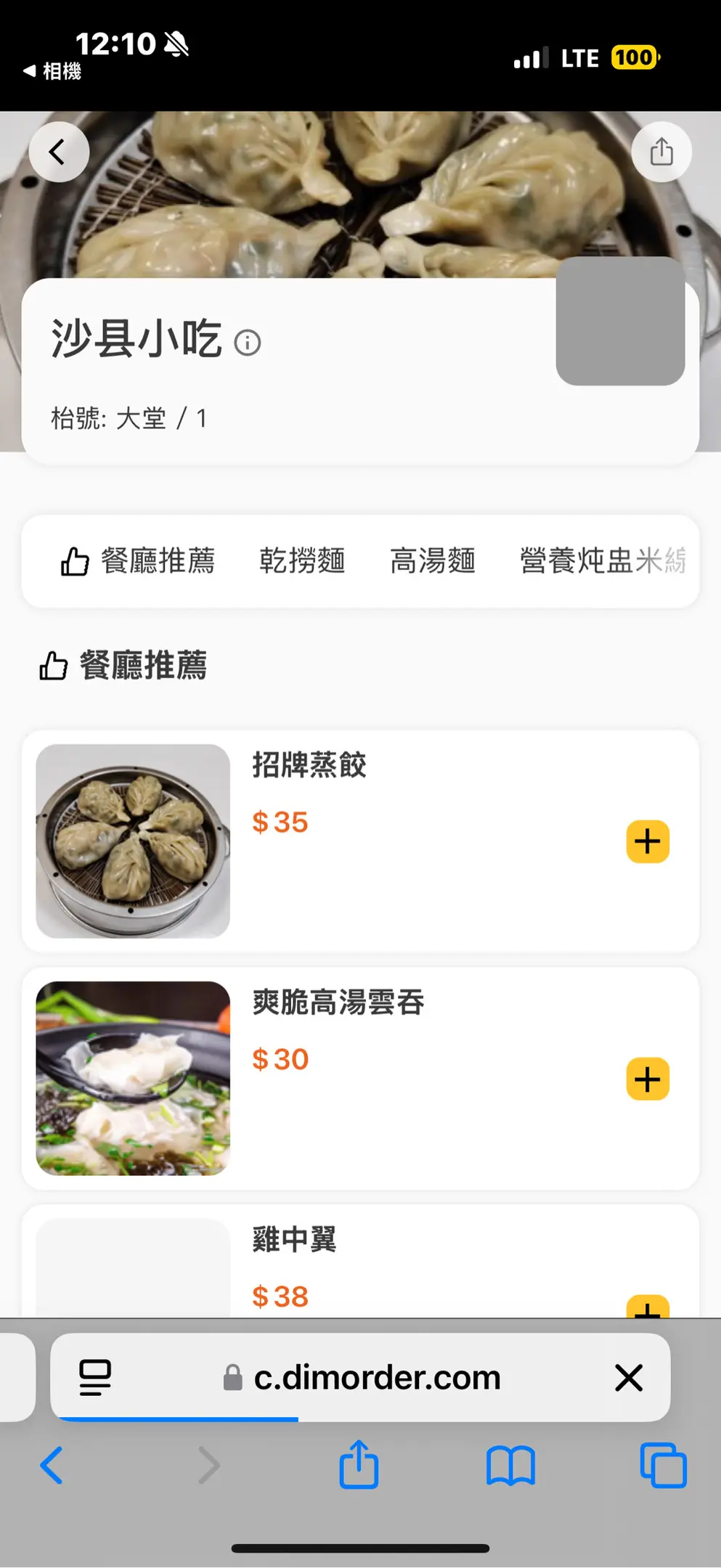Select the 餐廳推薦 category tab
The image size is (721, 1568).
pyautogui.click(x=139, y=561)
